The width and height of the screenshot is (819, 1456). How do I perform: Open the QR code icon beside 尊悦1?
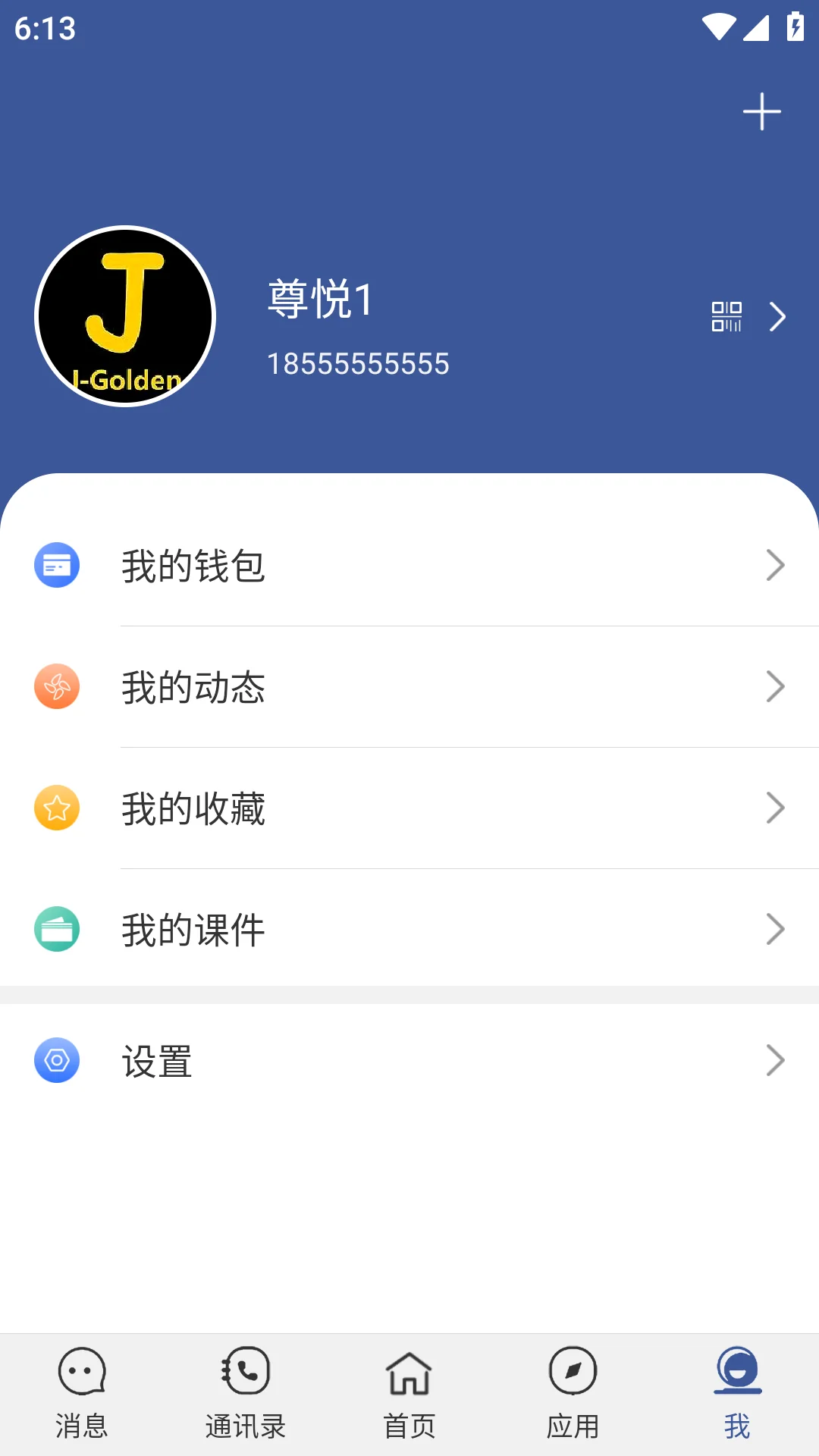click(726, 316)
